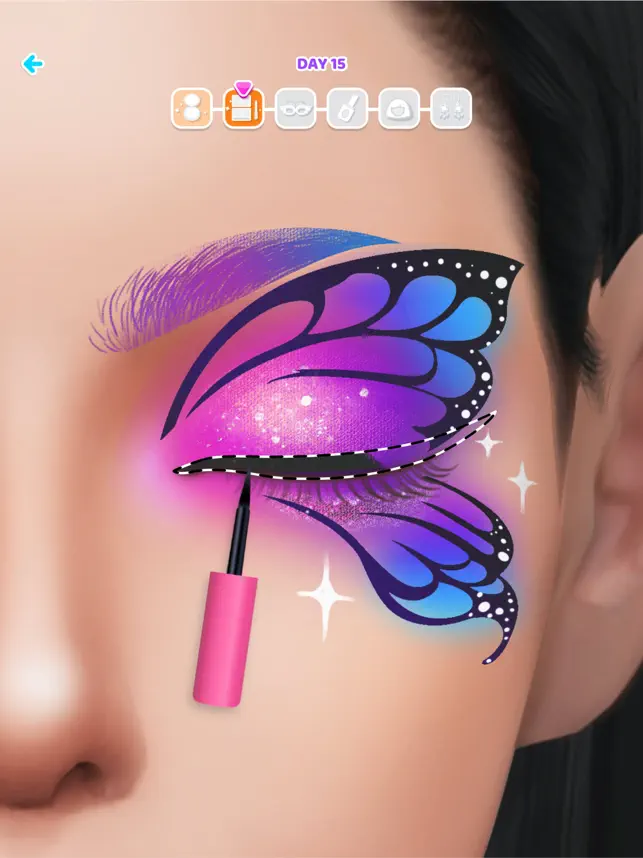Jump to the glasses step icon
The image size is (643, 858).
coord(295,108)
